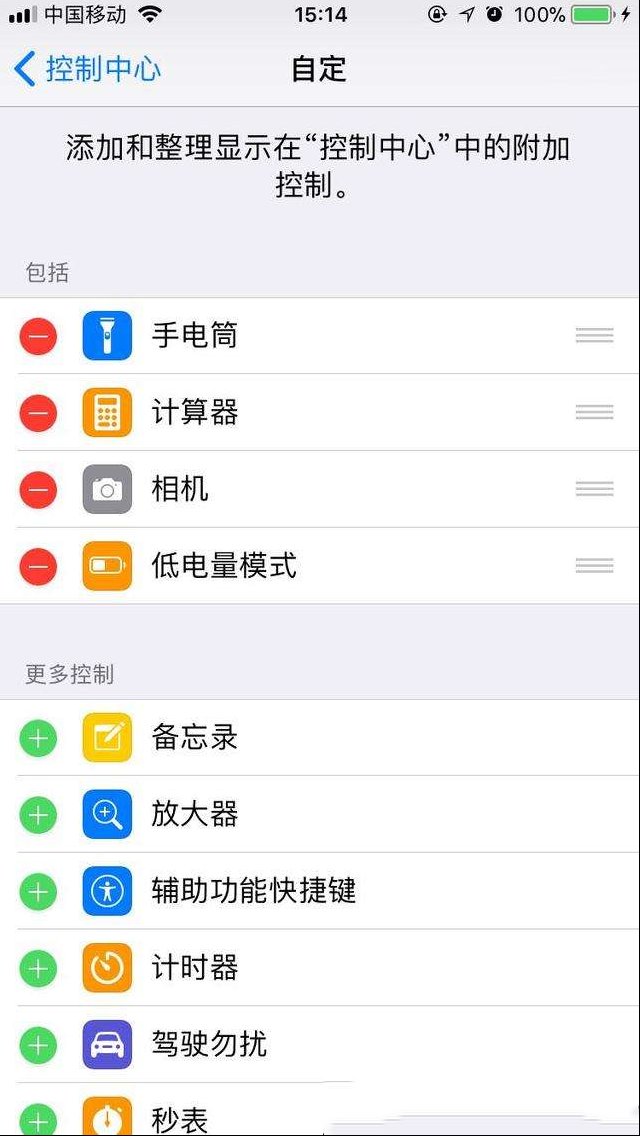Screen dimensions: 640x1136
Task: Tap the red minus next to 相机
Action: (38, 489)
